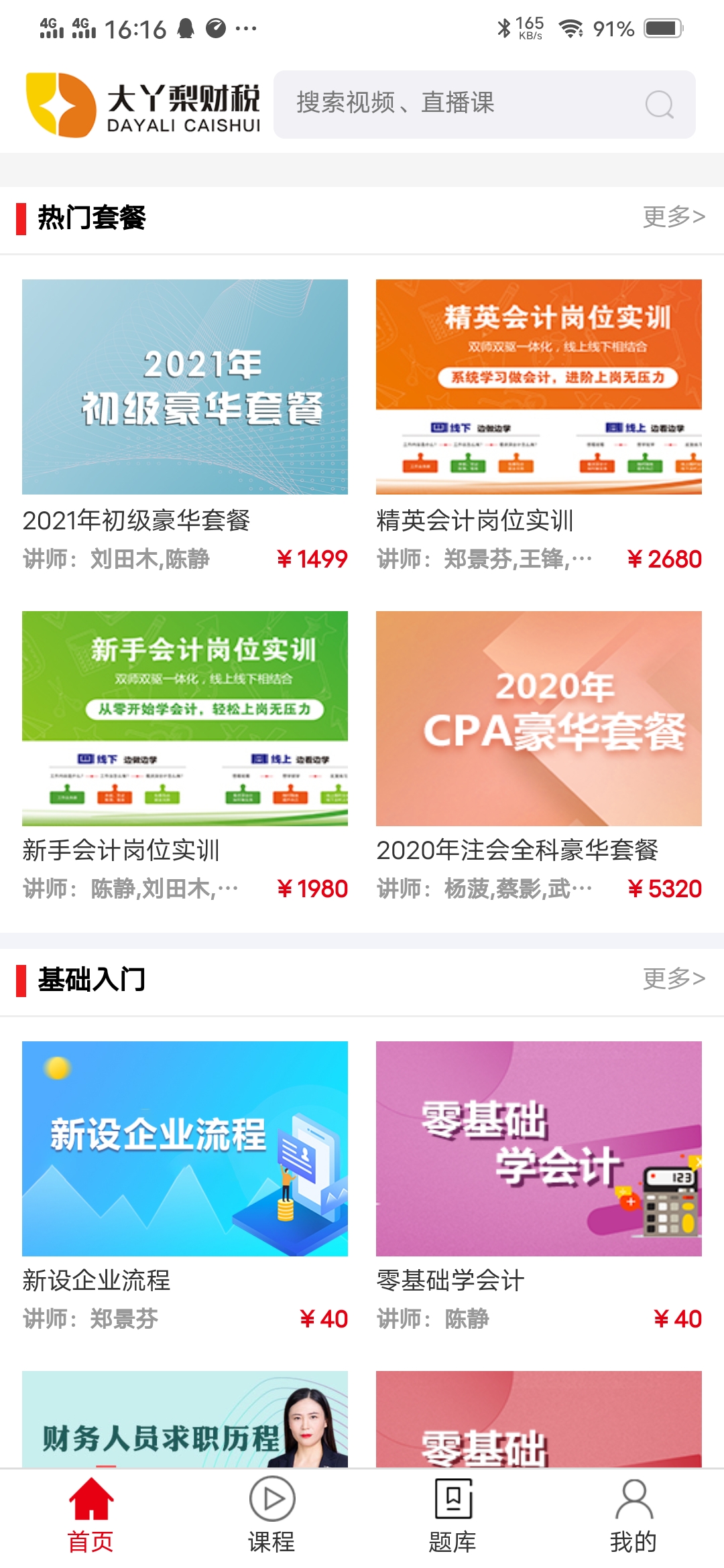
Task: Open the 我的 tab
Action: (x=633, y=1516)
